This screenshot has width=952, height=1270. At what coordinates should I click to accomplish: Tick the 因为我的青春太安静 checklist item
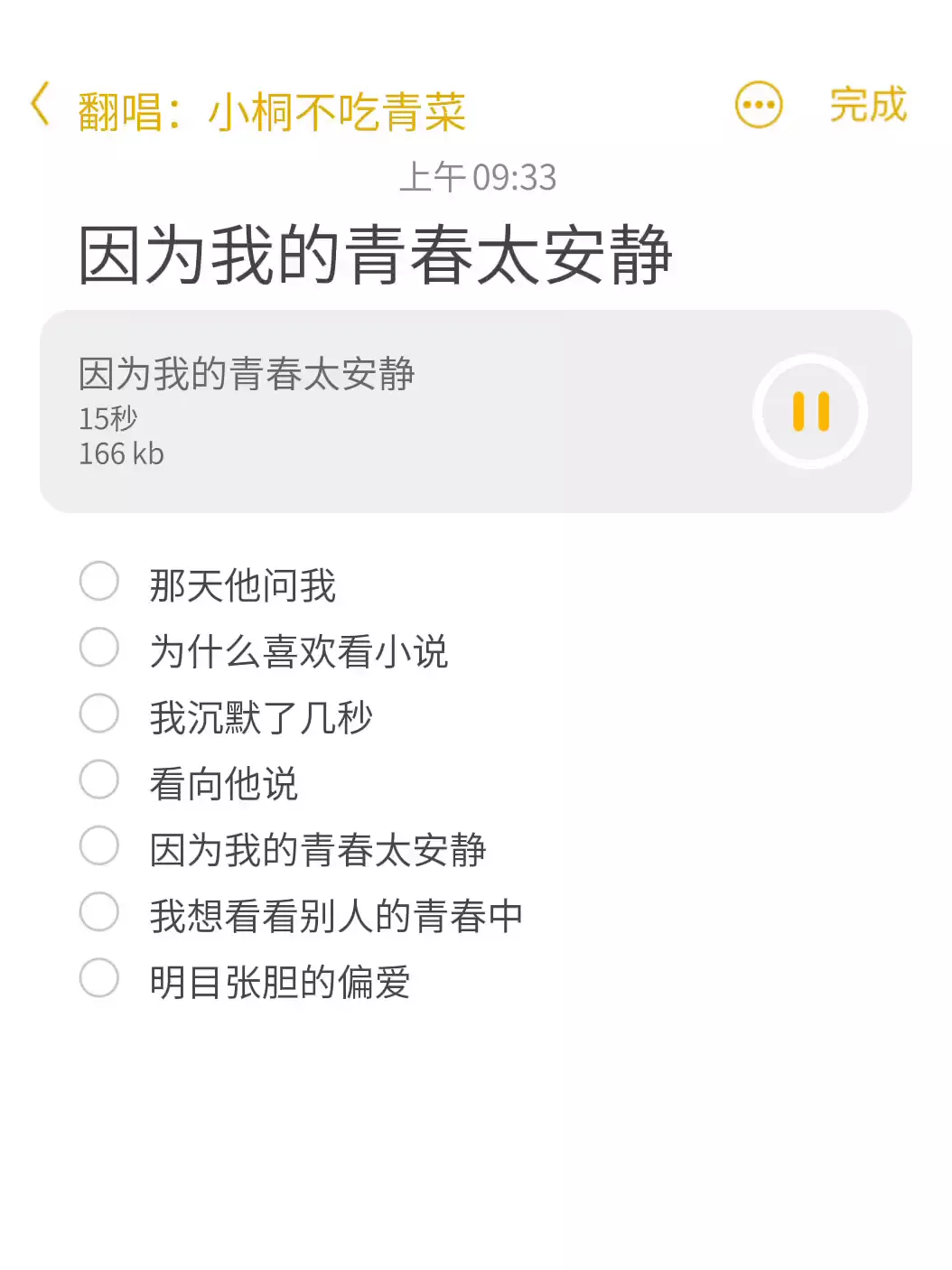99,845
